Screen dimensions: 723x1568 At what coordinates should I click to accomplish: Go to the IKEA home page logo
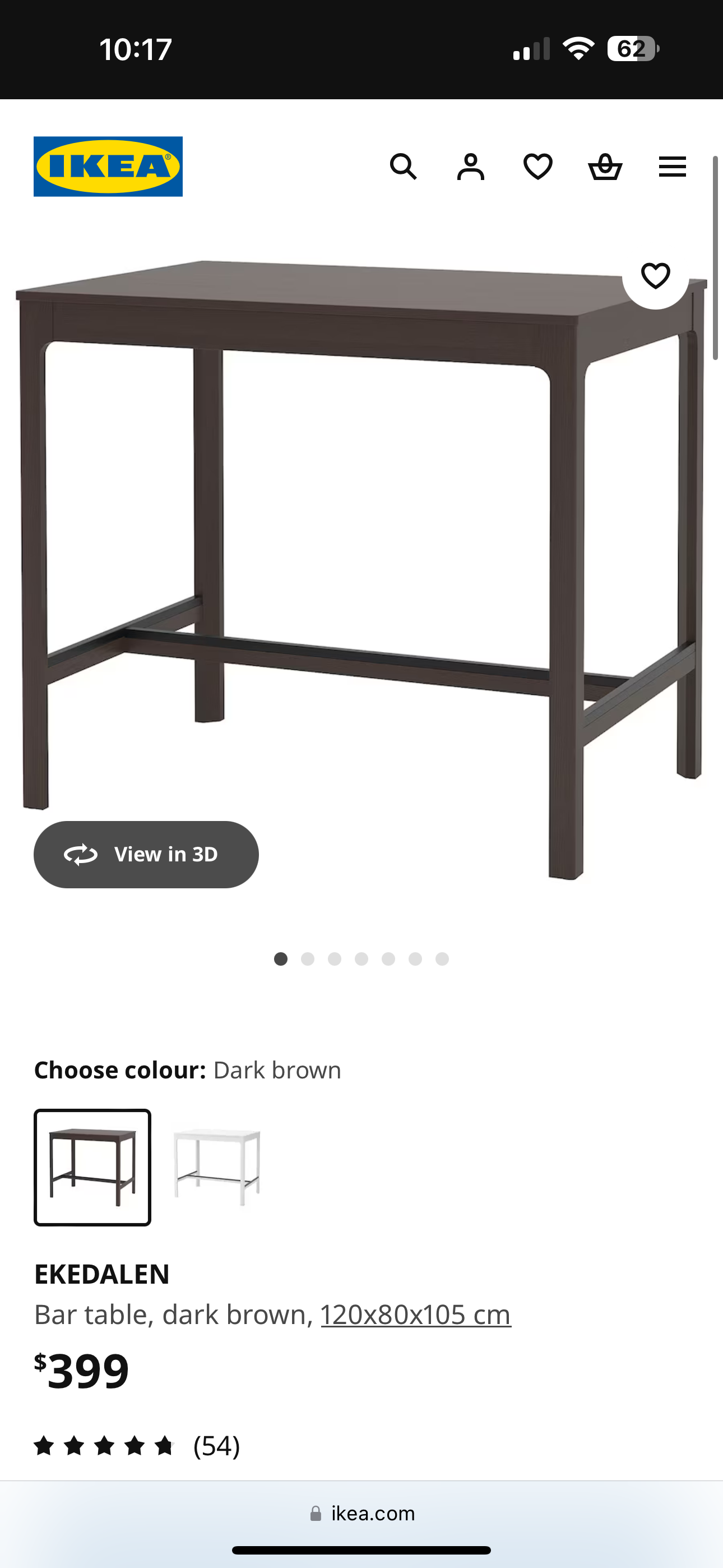pos(108,166)
